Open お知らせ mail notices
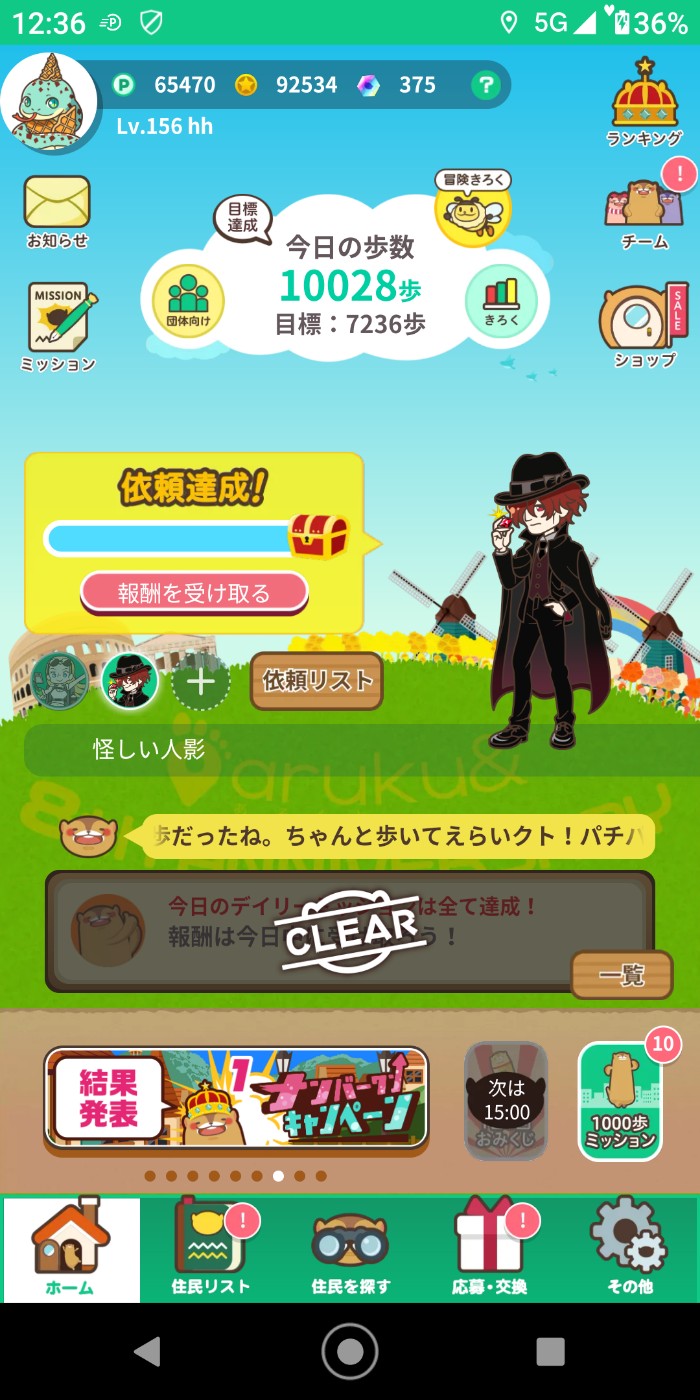The width and height of the screenshot is (700, 1400). coord(57,211)
